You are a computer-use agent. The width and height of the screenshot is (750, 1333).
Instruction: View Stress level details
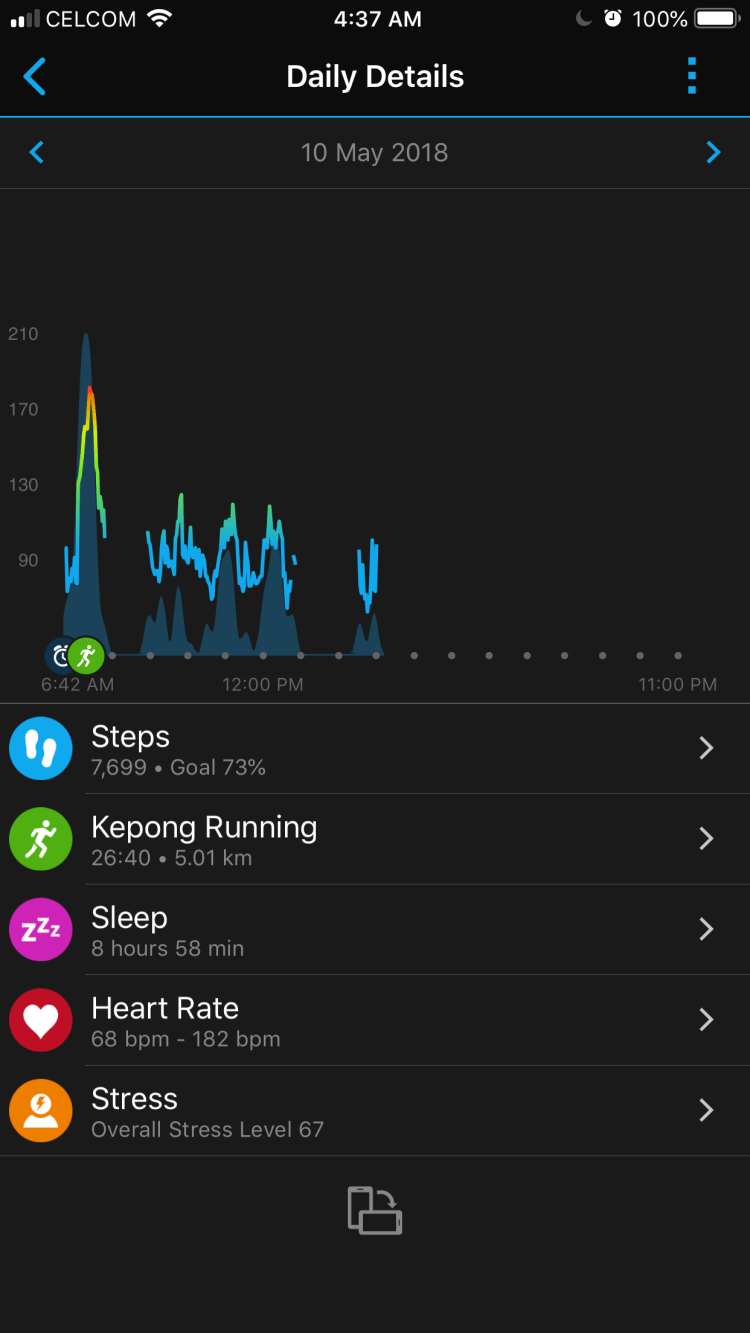(x=375, y=1111)
